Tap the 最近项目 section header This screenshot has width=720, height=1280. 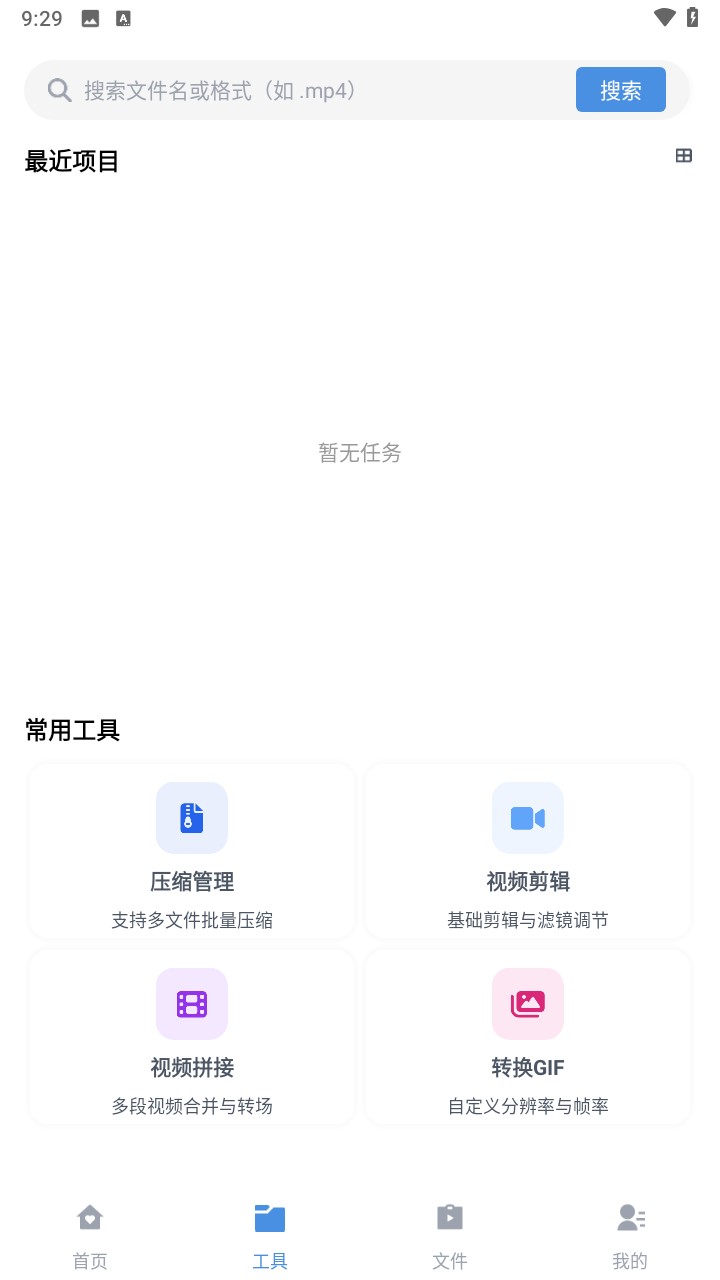pos(70,161)
